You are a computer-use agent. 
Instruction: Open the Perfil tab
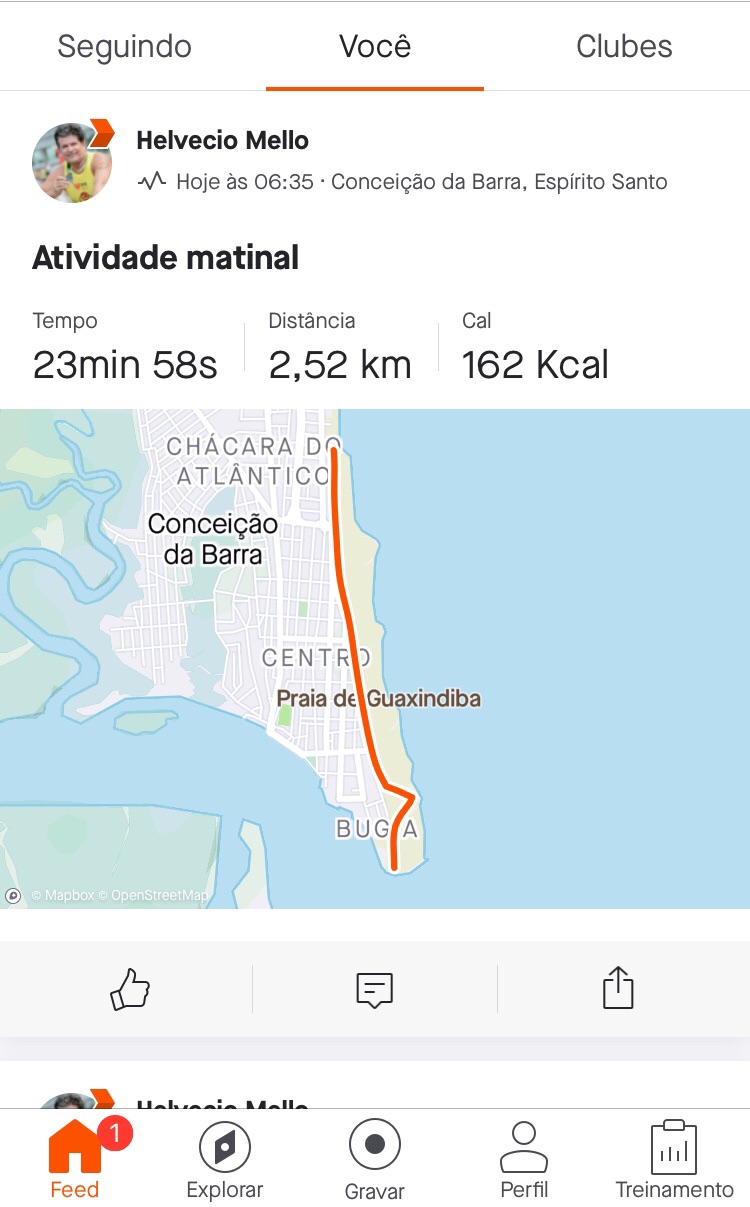pyautogui.click(x=524, y=1159)
